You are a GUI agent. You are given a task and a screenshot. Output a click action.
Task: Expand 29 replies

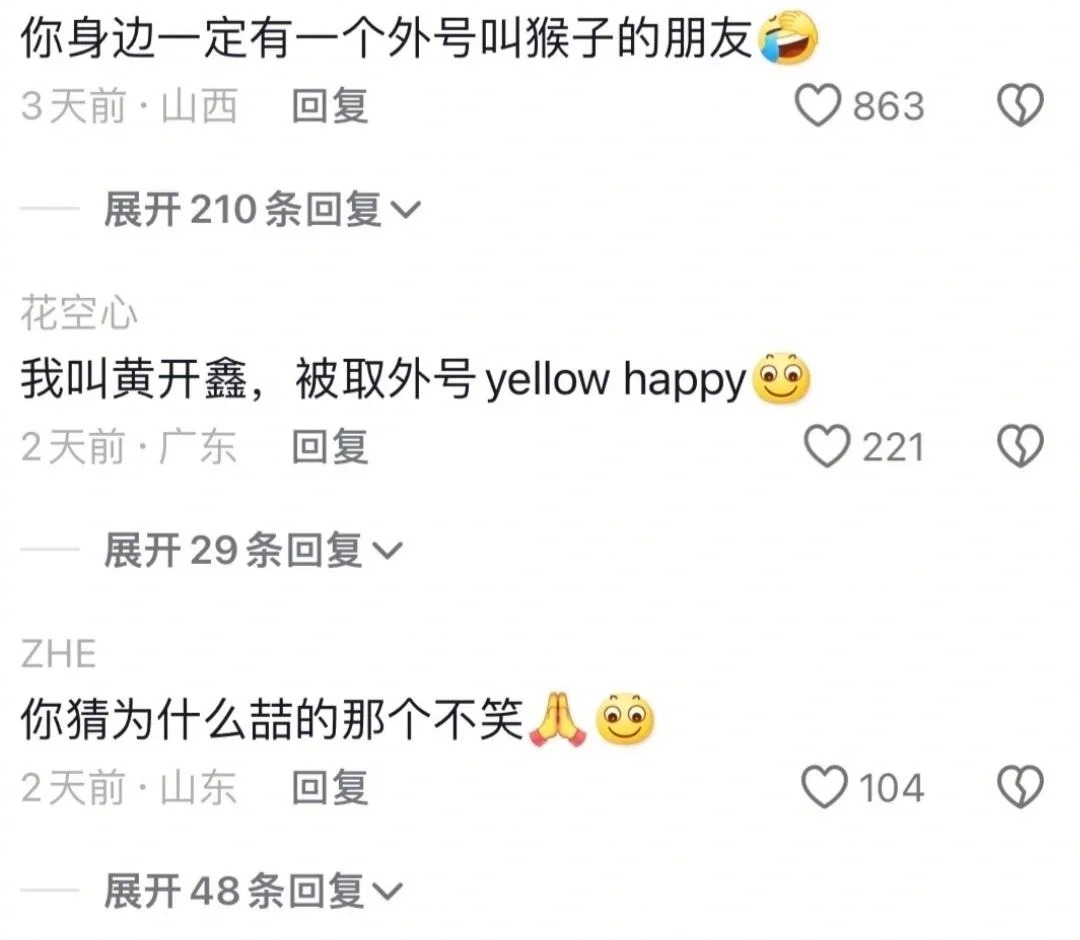pos(252,550)
